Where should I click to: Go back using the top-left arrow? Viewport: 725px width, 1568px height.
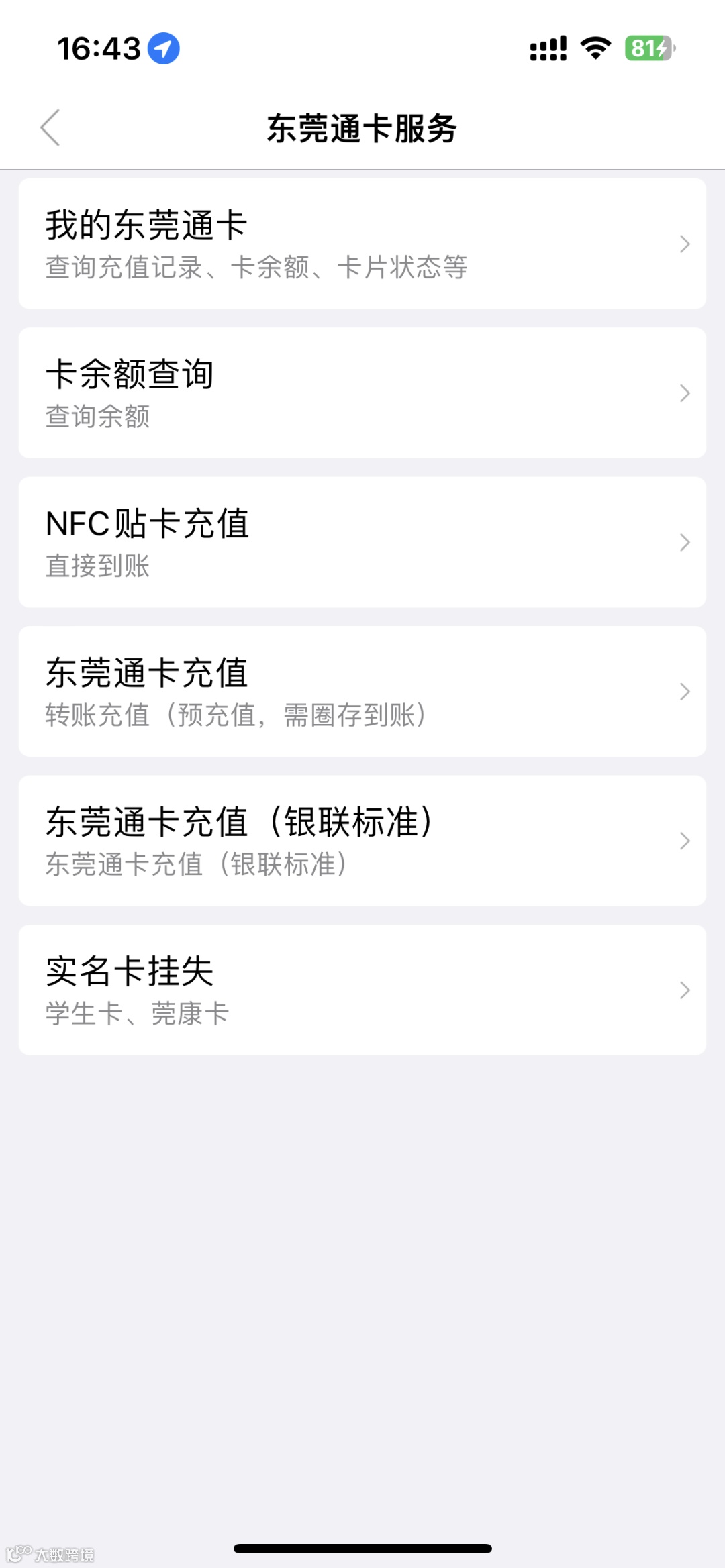[x=50, y=127]
